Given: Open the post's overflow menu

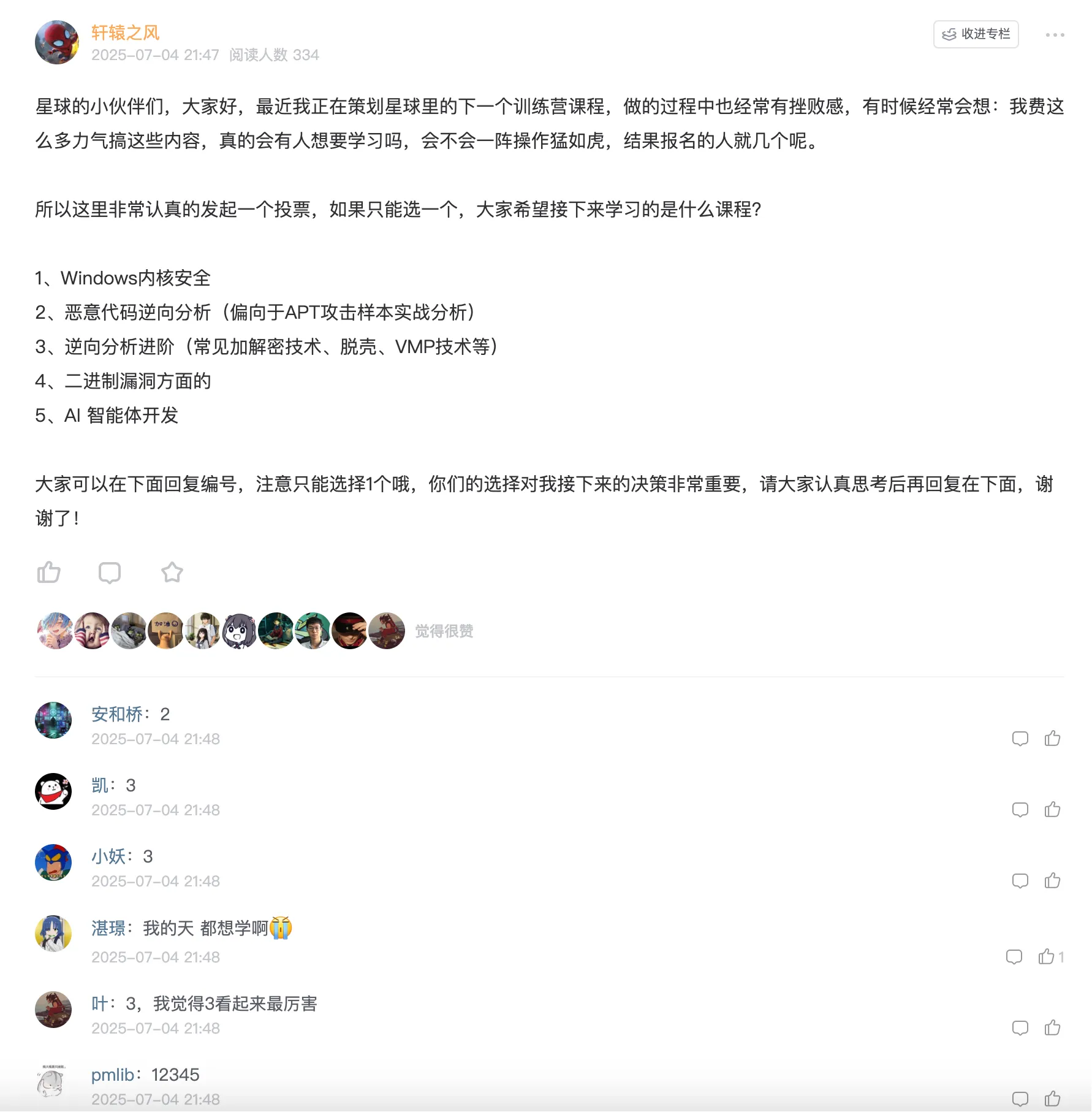Looking at the screenshot, I should click(x=1055, y=35).
